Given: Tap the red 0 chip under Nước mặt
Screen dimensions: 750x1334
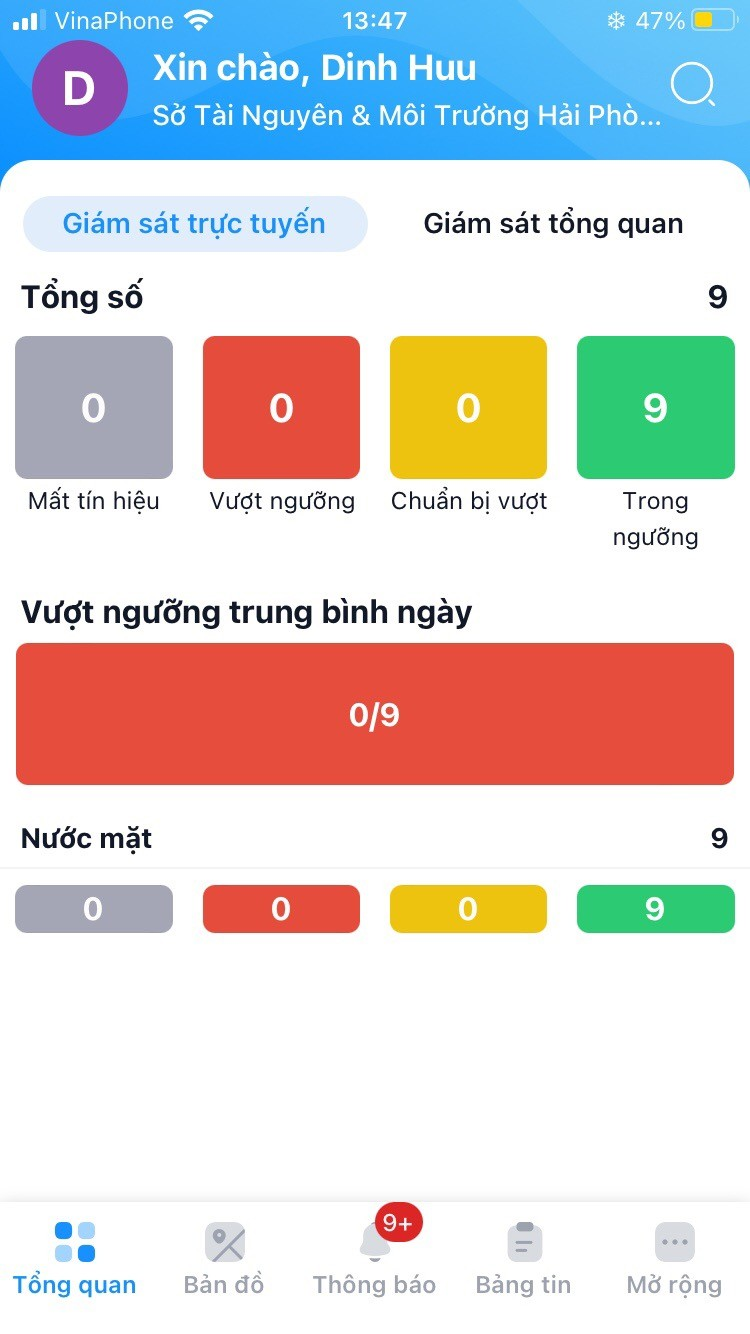Looking at the screenshot, I should (281, 909).
